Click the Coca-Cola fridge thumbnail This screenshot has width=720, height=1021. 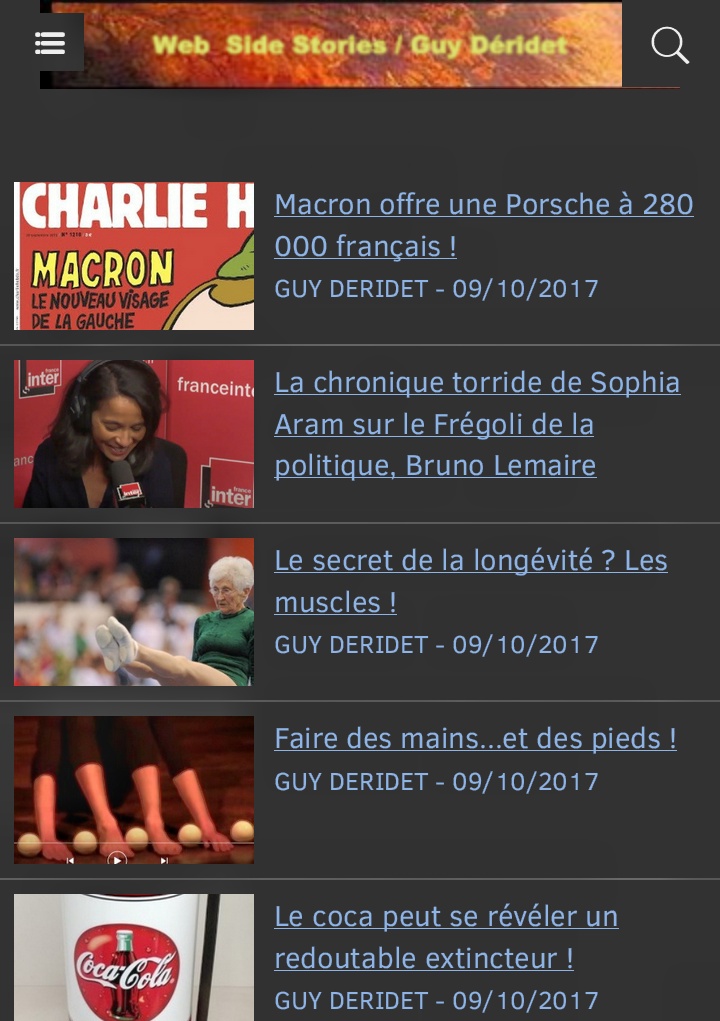pyautogui.click(x=134, y=957)
